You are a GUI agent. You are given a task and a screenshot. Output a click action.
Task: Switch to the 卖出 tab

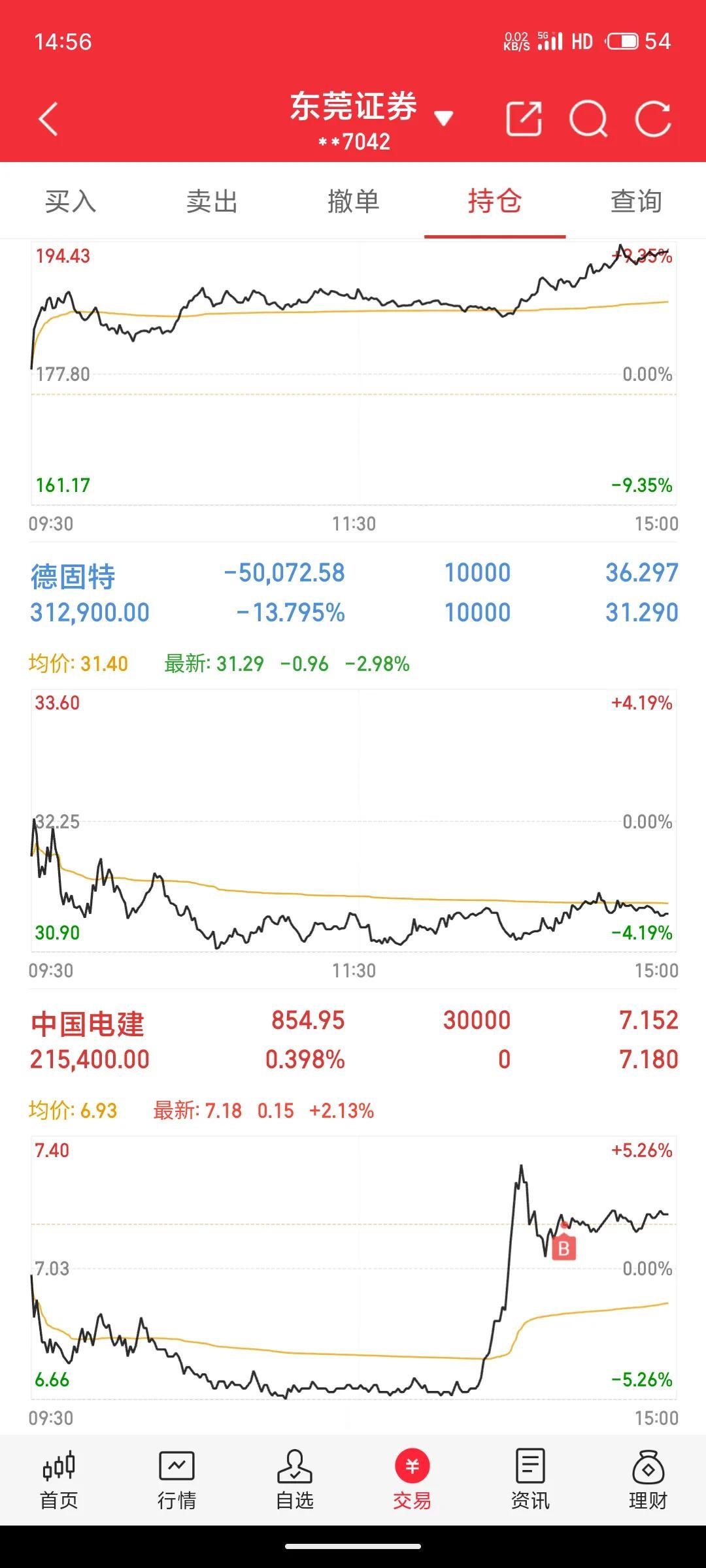(212, 201)
